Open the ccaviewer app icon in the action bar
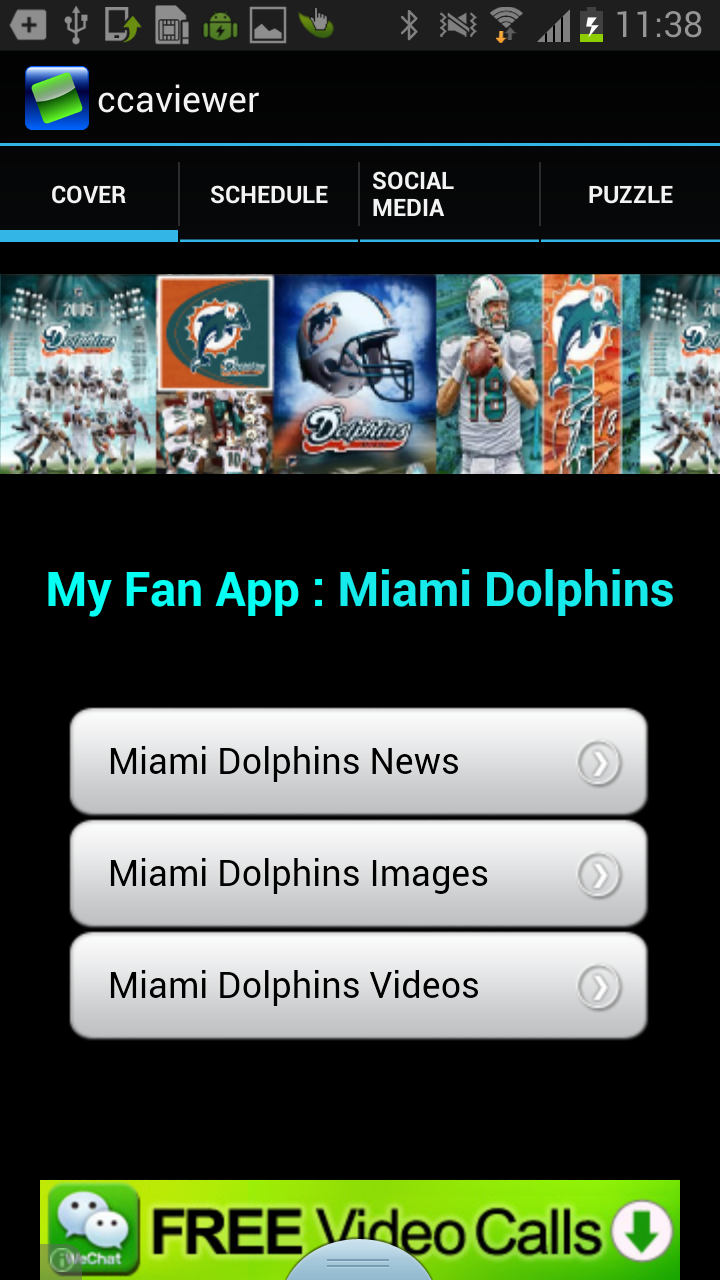 click(57, 97)
